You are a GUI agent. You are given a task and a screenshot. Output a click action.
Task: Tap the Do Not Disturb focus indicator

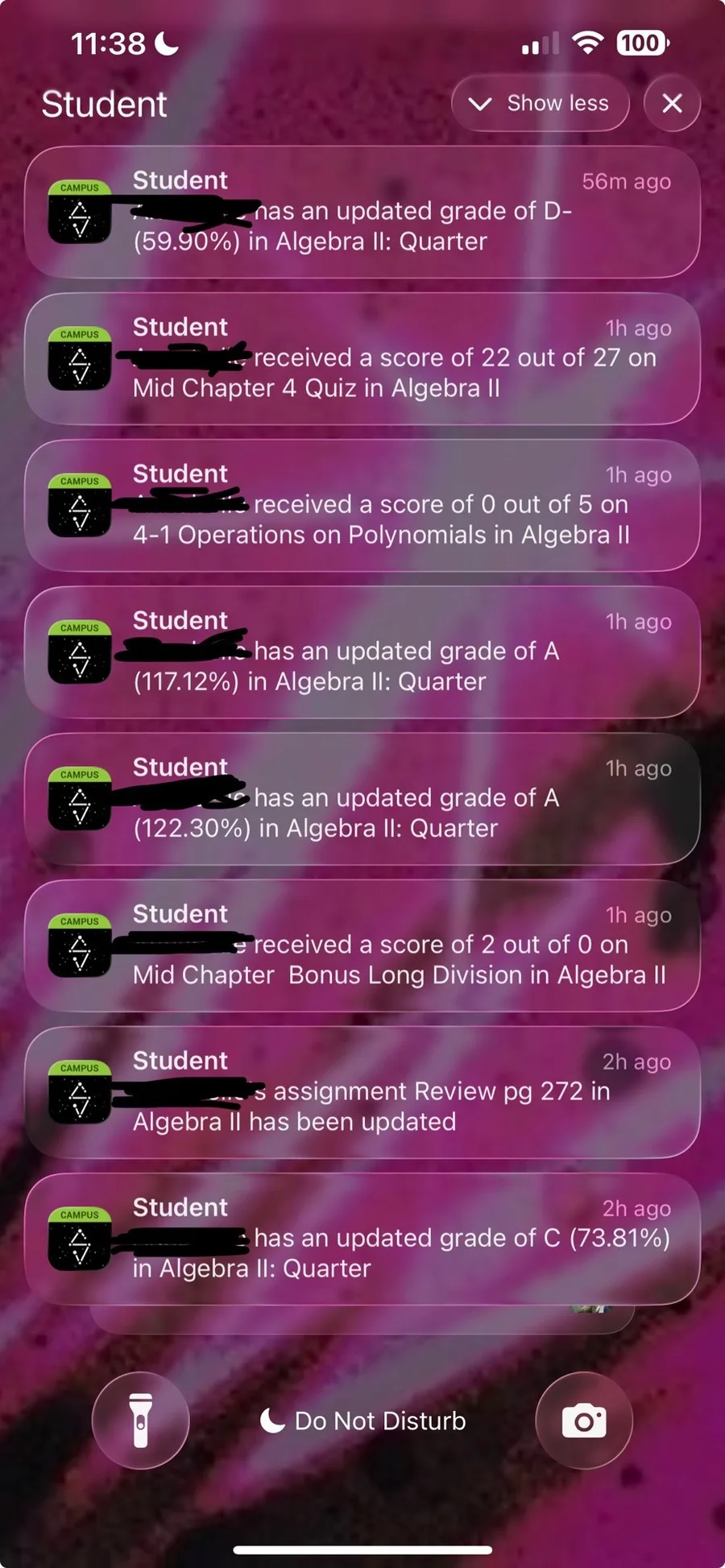click(363, 1421)
